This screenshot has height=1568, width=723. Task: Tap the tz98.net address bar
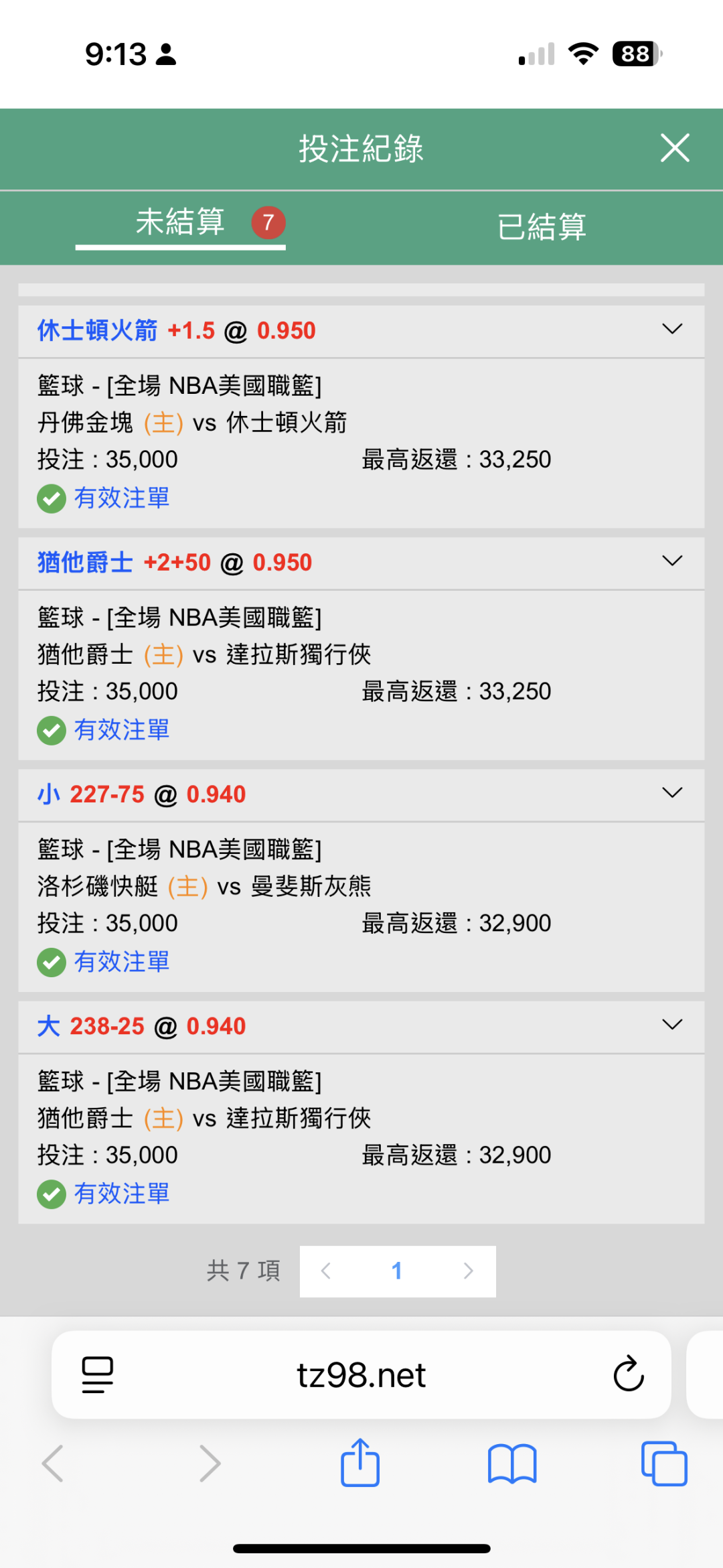click(x=361, y=1376)
